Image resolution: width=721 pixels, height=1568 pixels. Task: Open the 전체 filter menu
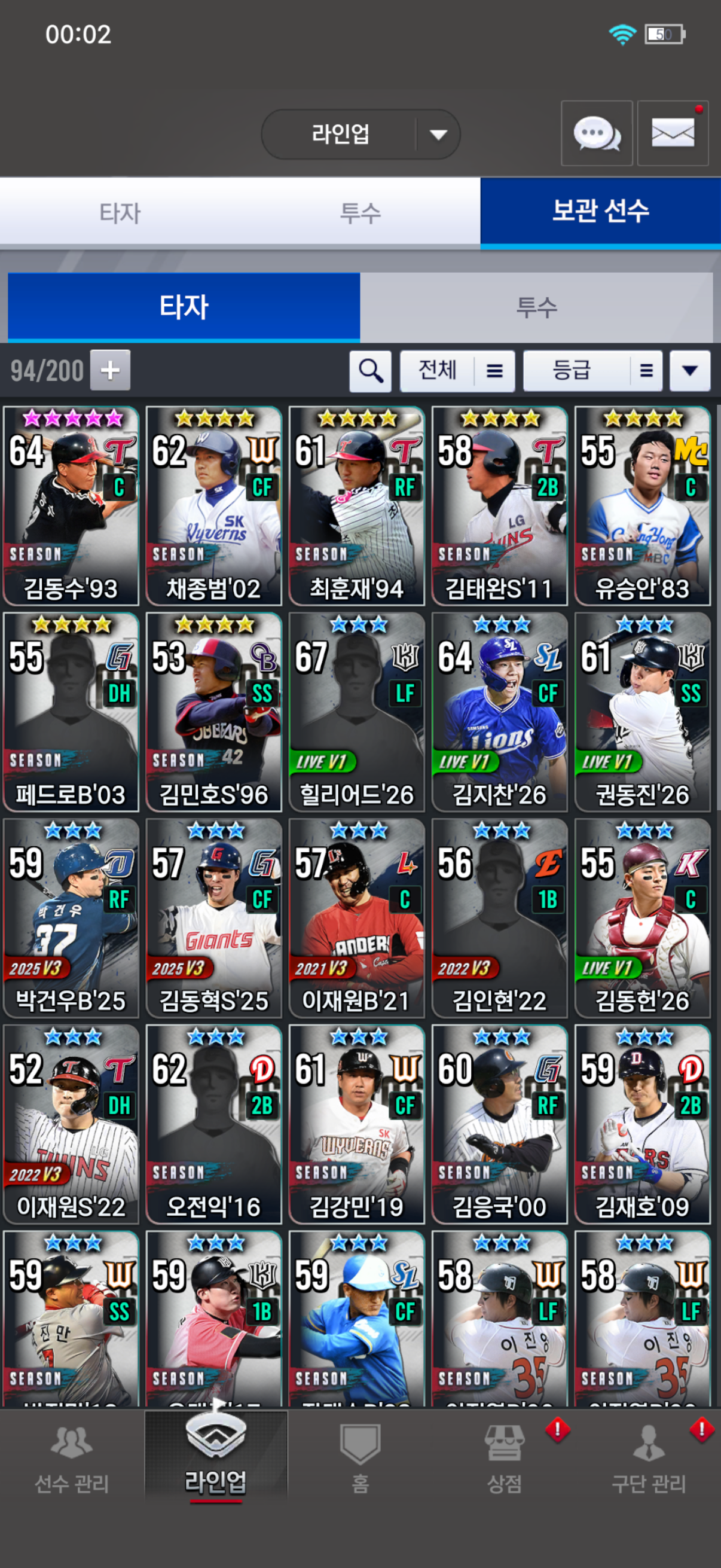tap(457, 370)
